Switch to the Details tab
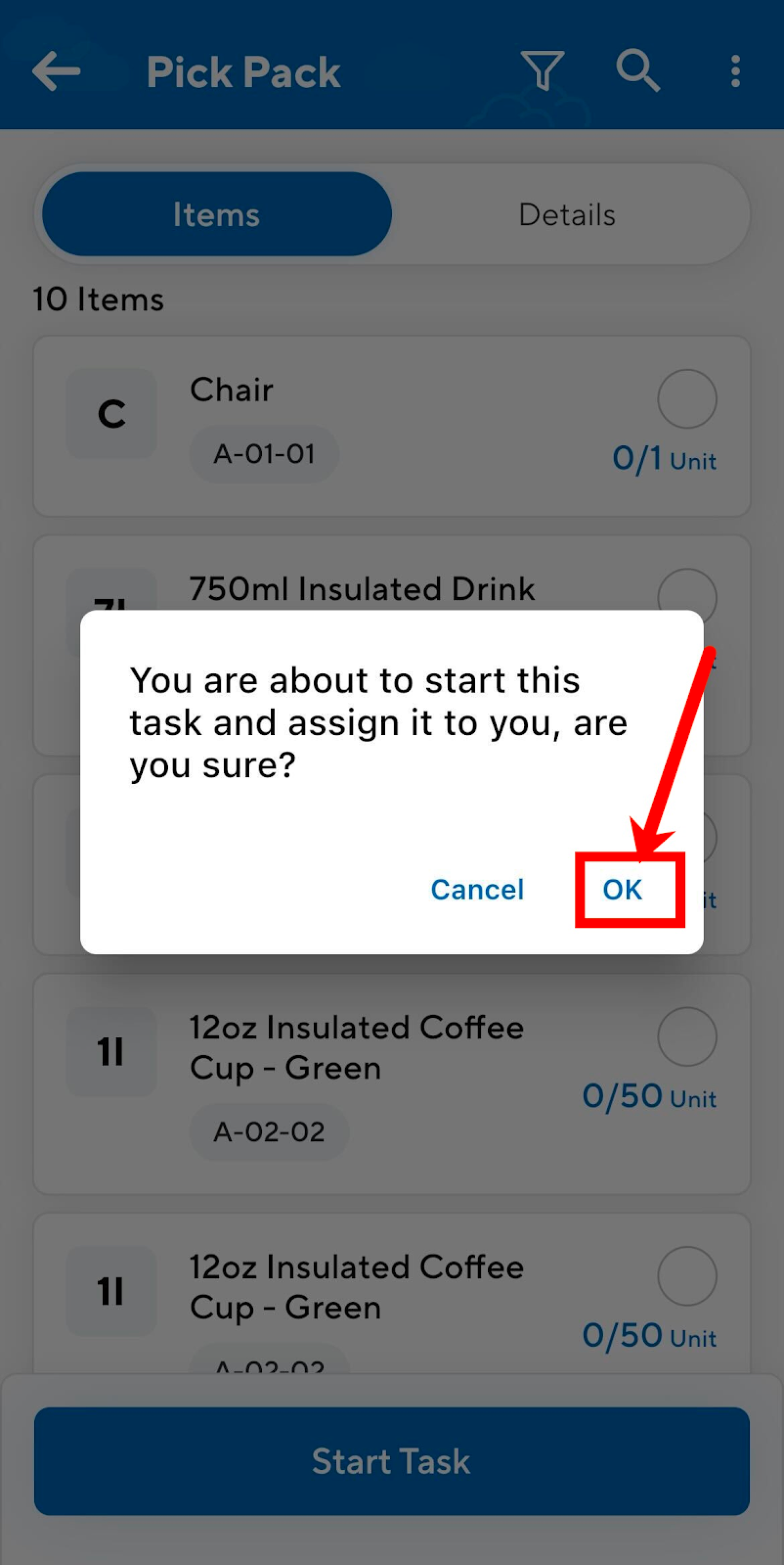Screen dimensions: 784x1565 (x=566, y=215)
